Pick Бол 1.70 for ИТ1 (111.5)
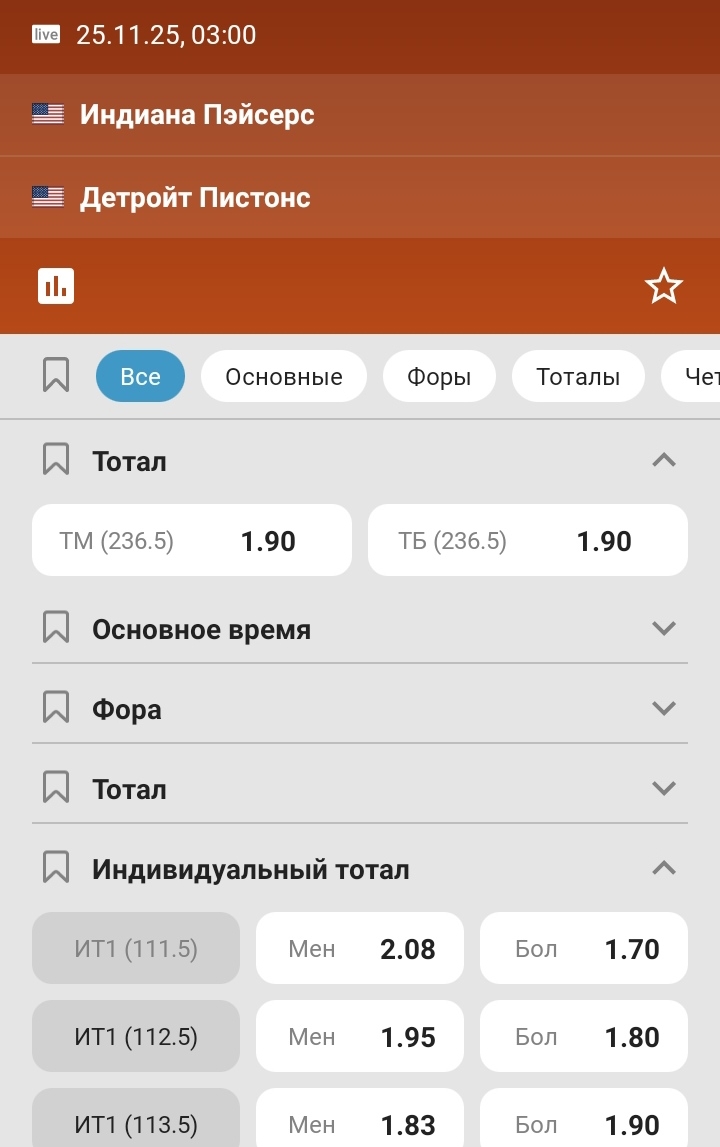This screenshot has height=1147, width=720. 584,948
